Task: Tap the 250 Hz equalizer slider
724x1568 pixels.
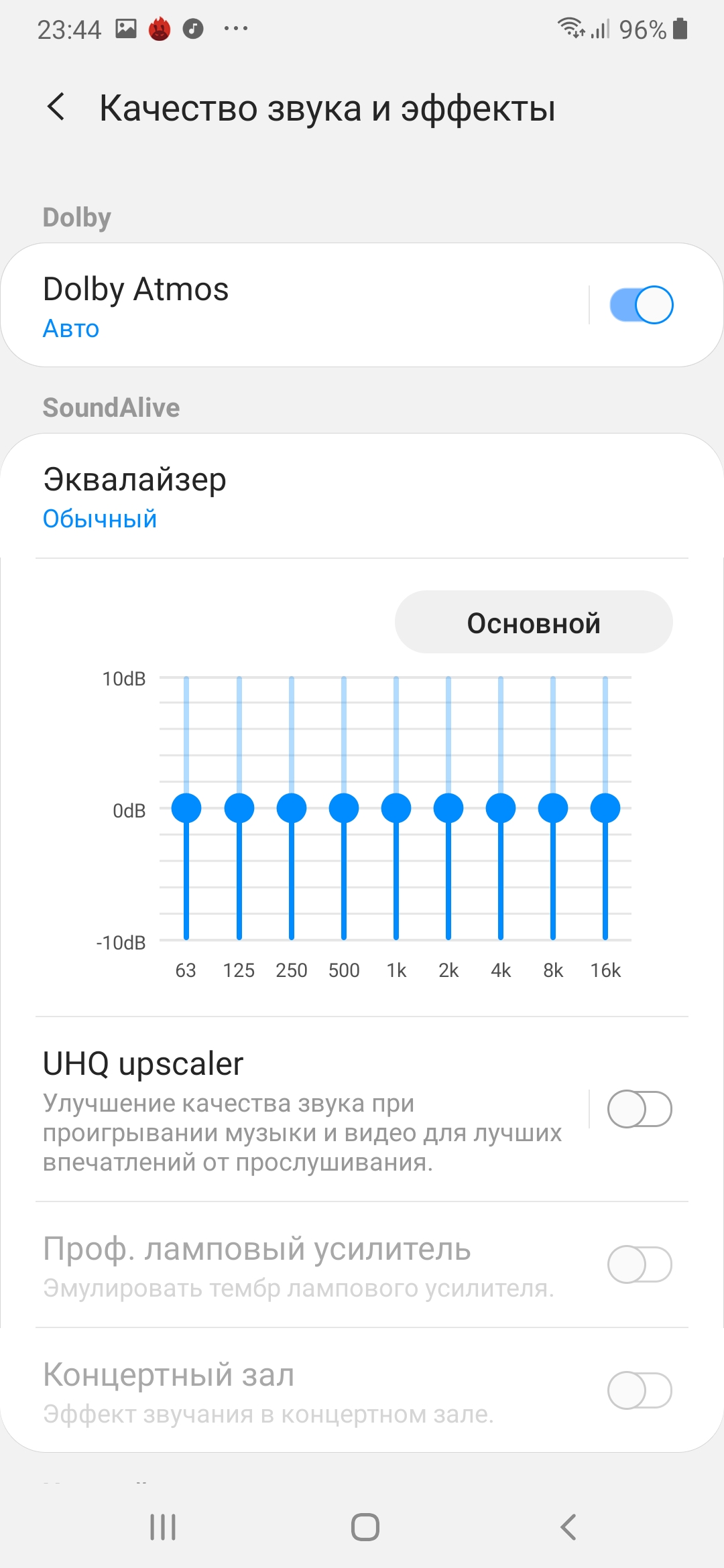Action: coord(292,808)
